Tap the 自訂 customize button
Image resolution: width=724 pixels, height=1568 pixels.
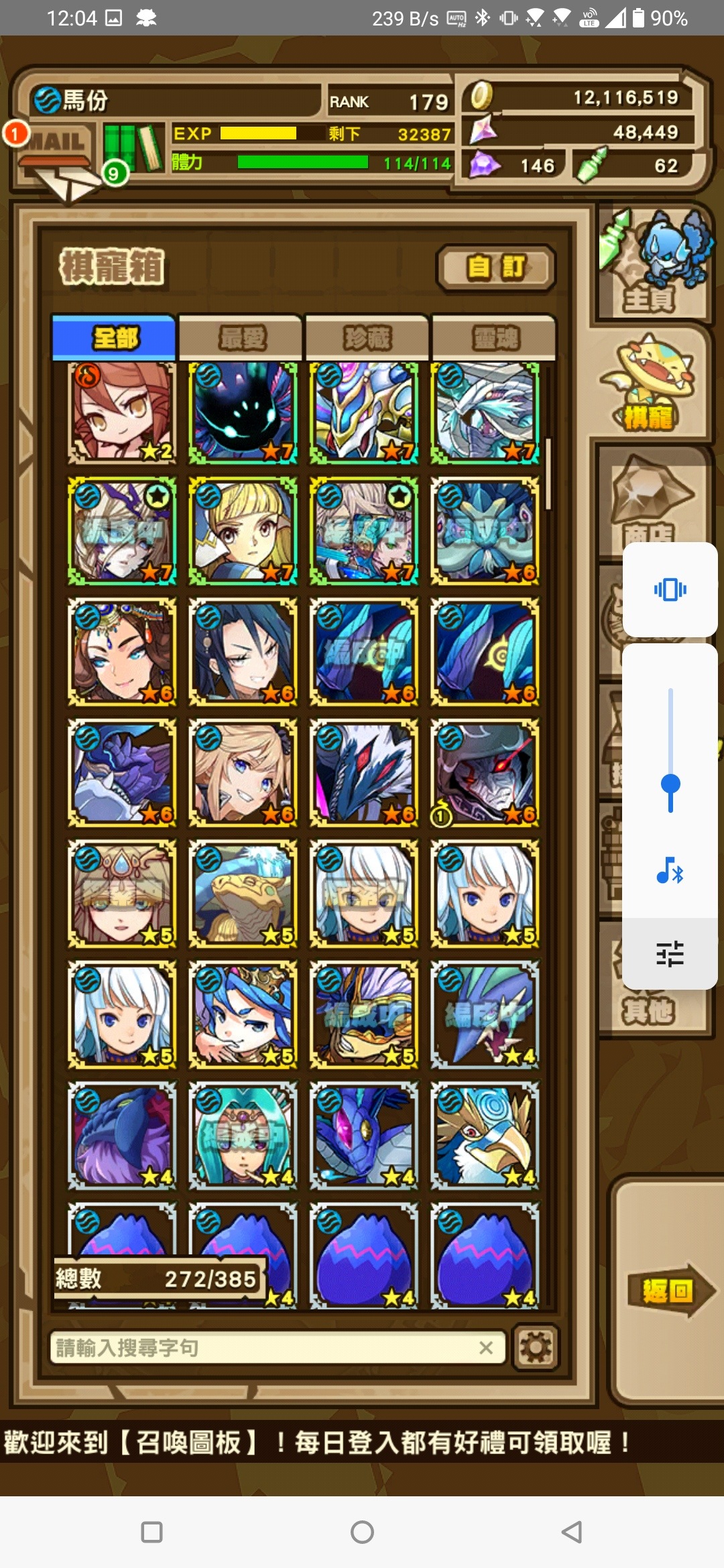tap(496, 268)
